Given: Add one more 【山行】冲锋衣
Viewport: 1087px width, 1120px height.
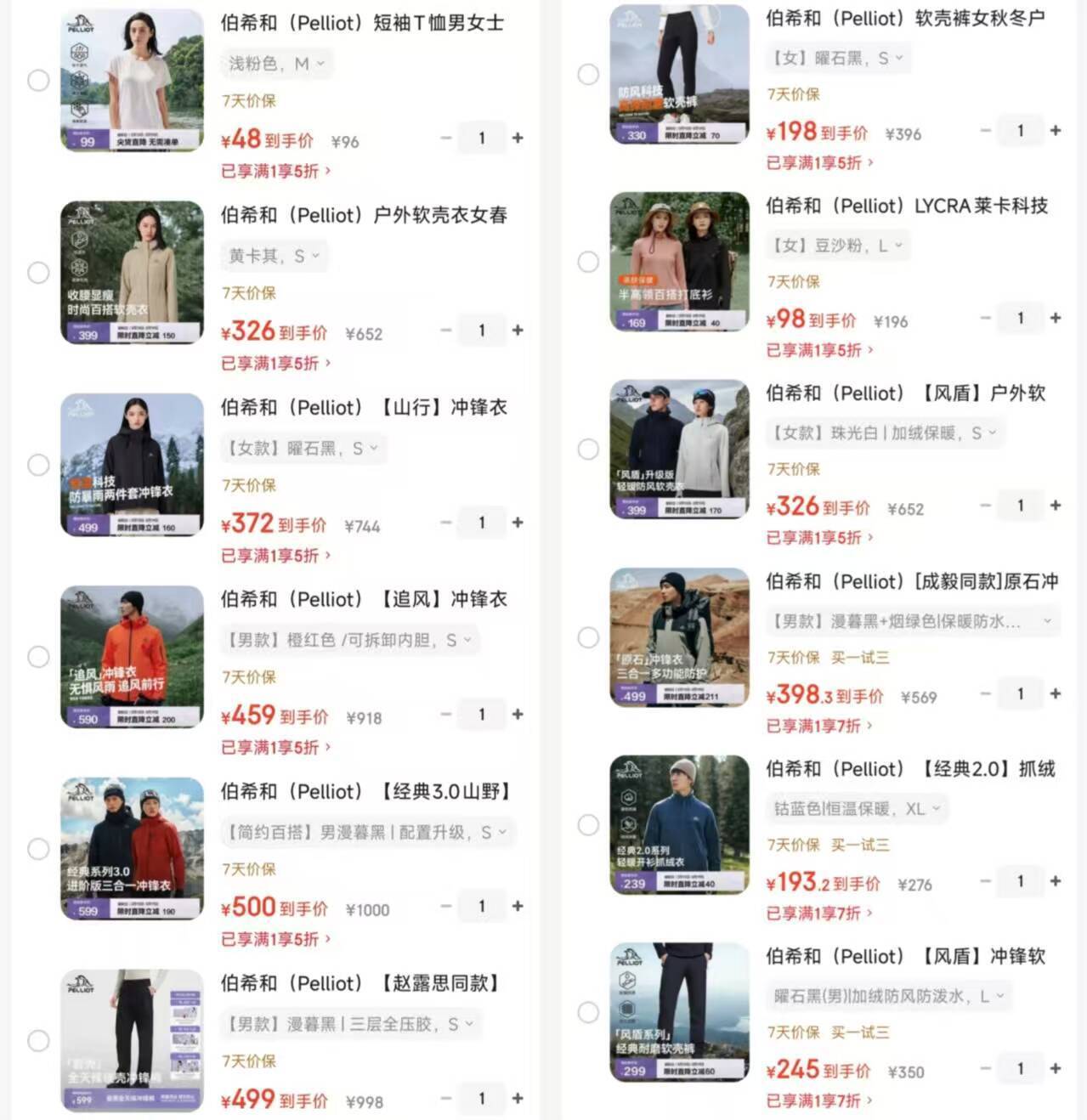Looking at the screenshot, I should 518,523.
